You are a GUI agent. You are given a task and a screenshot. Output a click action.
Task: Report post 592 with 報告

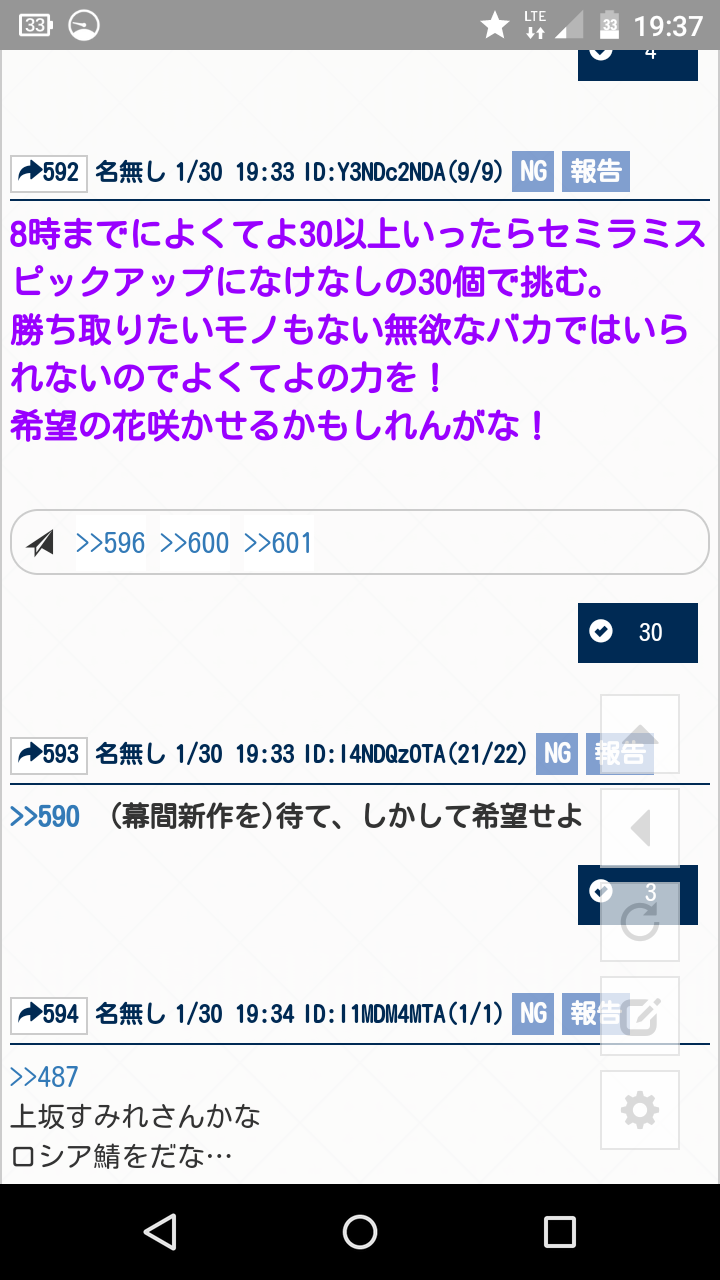point(596,172)
